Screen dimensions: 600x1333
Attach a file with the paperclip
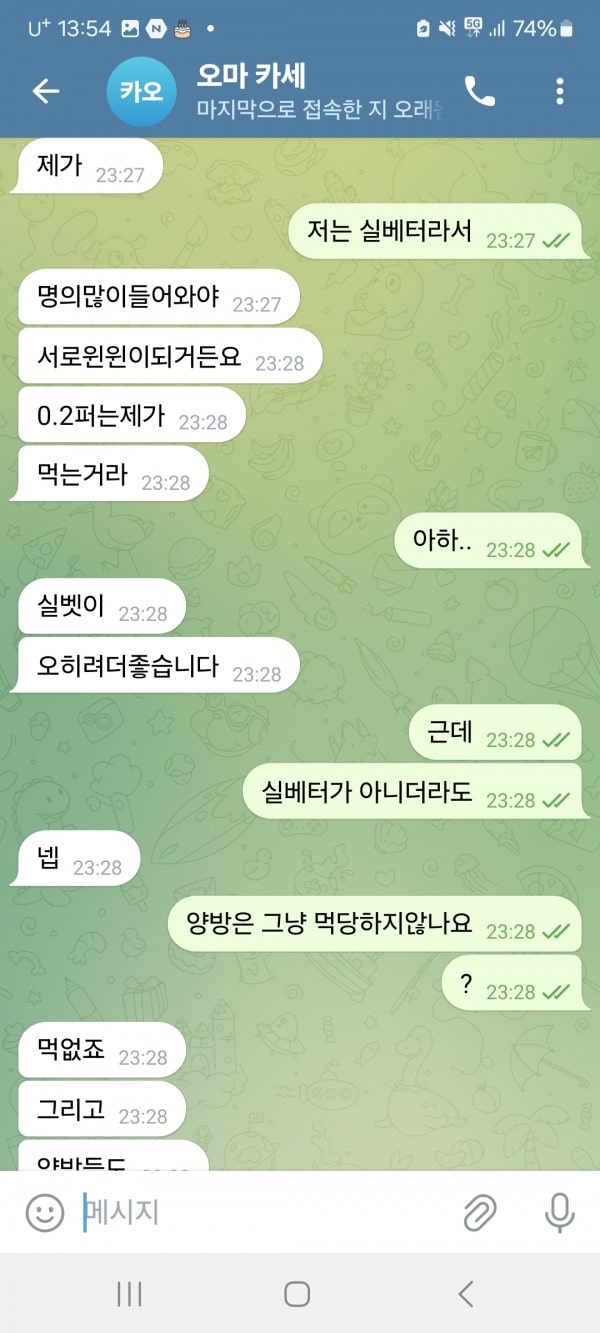(480, 1213)
